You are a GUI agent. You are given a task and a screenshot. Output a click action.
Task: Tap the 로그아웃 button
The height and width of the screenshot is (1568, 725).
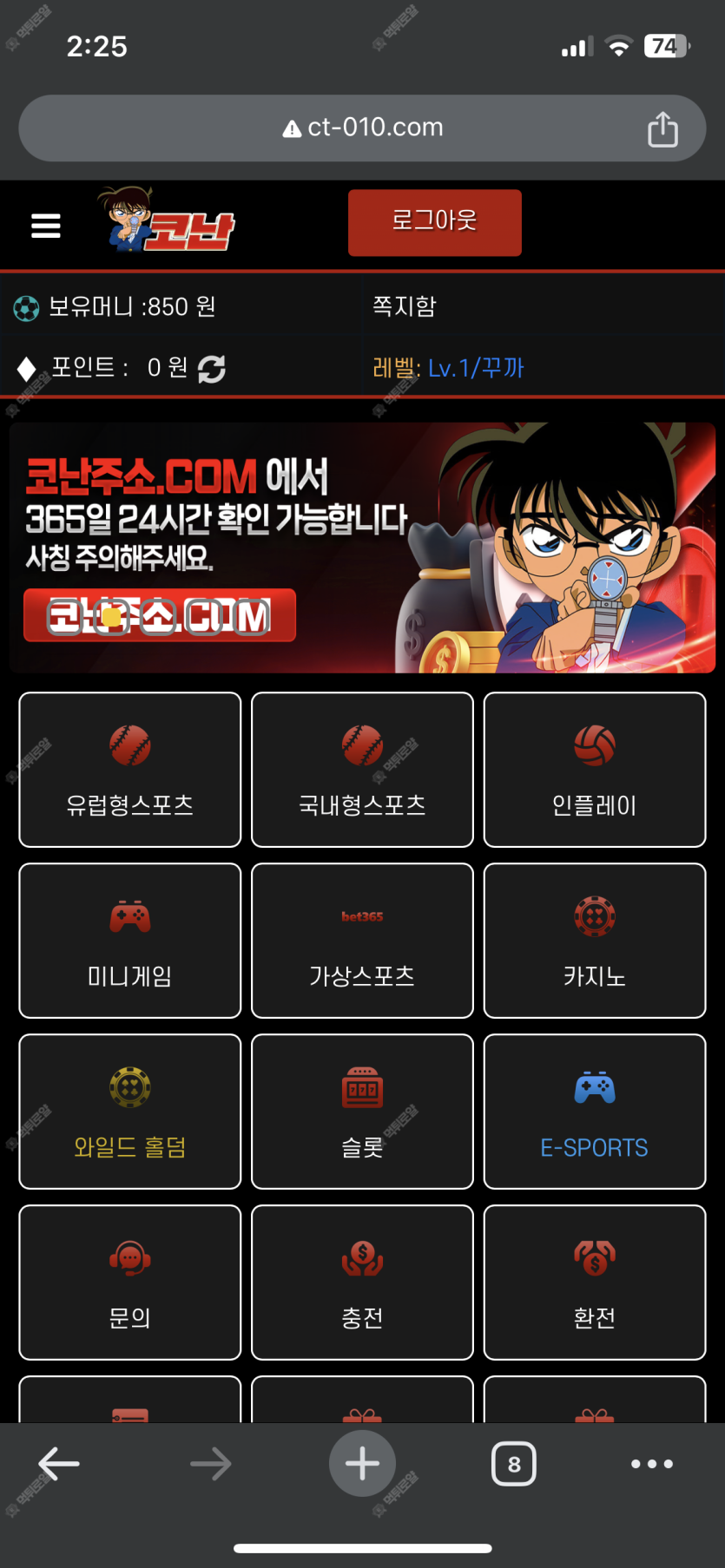pos(434,222)
